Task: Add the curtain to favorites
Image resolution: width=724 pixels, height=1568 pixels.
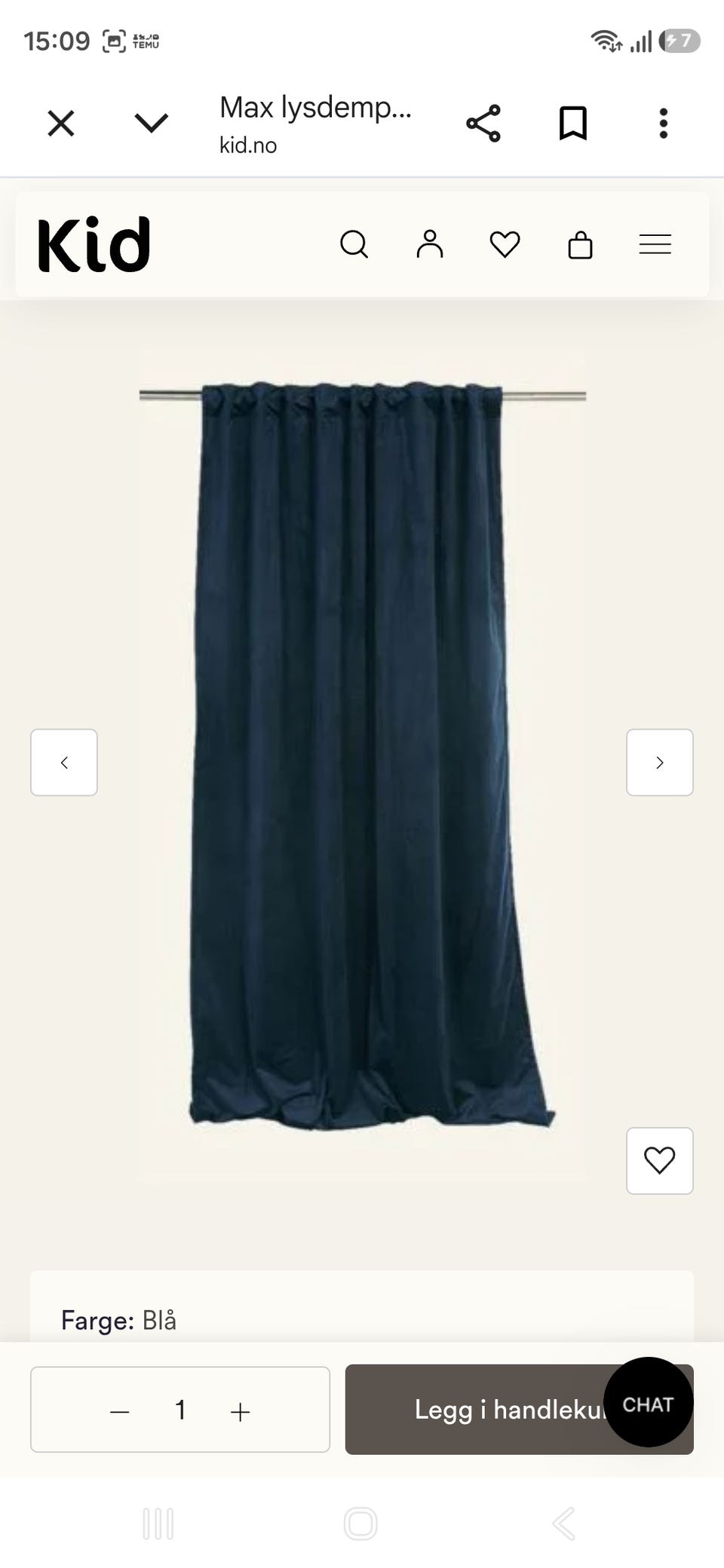Action: coord(660,1161)
